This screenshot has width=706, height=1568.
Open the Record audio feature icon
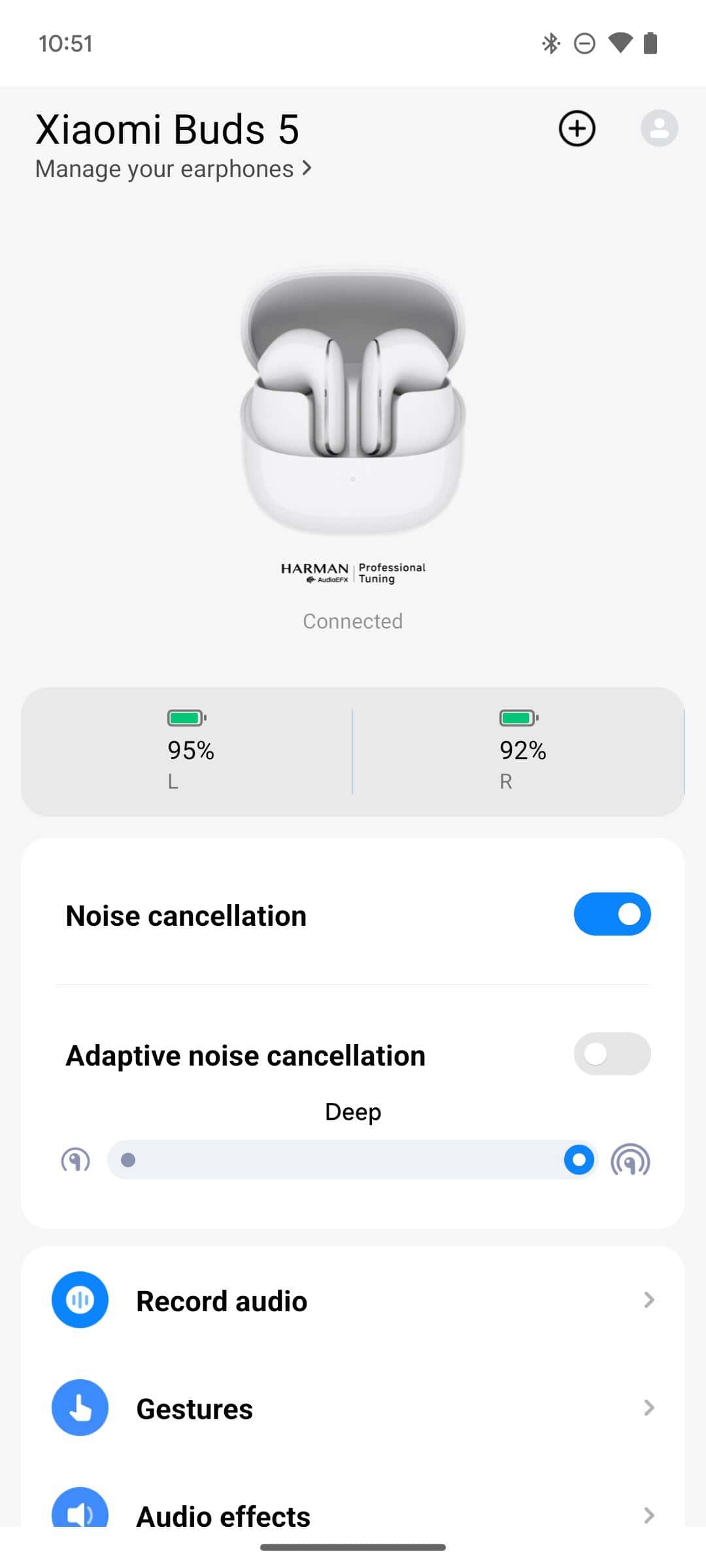point(79,1299)
